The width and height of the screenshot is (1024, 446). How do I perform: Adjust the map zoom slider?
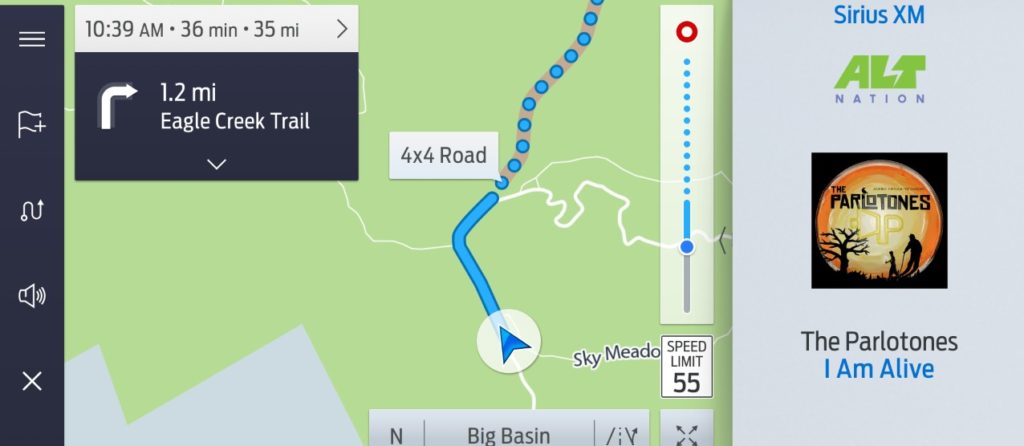point(686,246)
